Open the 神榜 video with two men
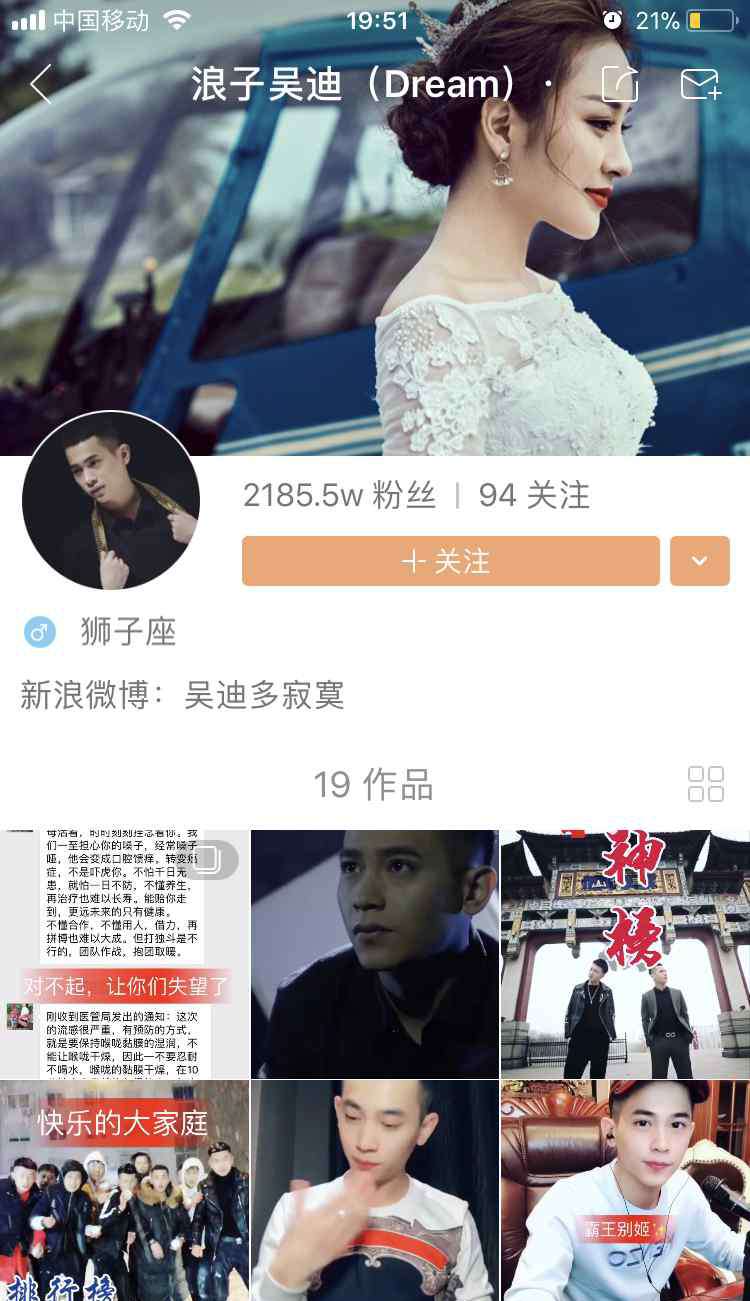750x1301 pixels. pos(626,954)
